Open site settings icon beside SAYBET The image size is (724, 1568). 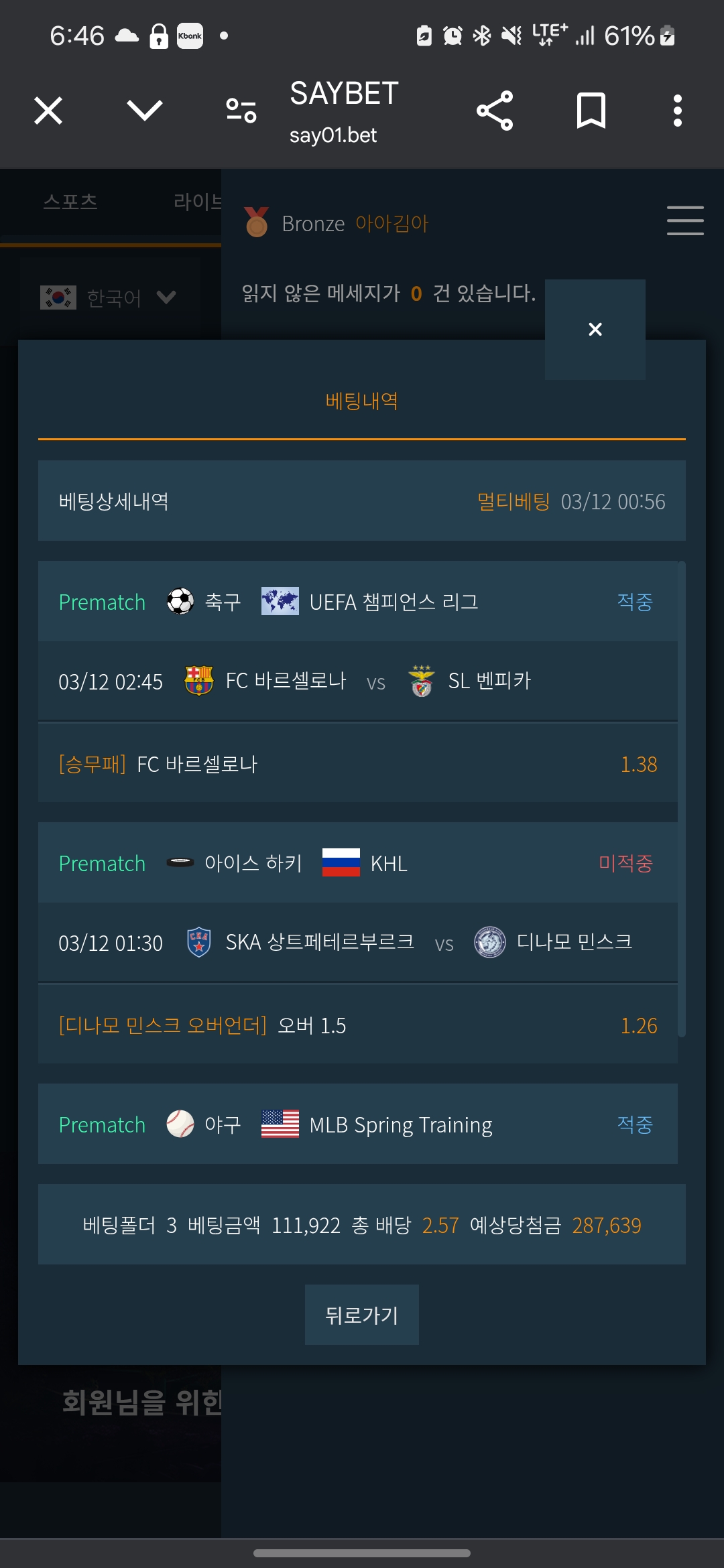[241, 111]
